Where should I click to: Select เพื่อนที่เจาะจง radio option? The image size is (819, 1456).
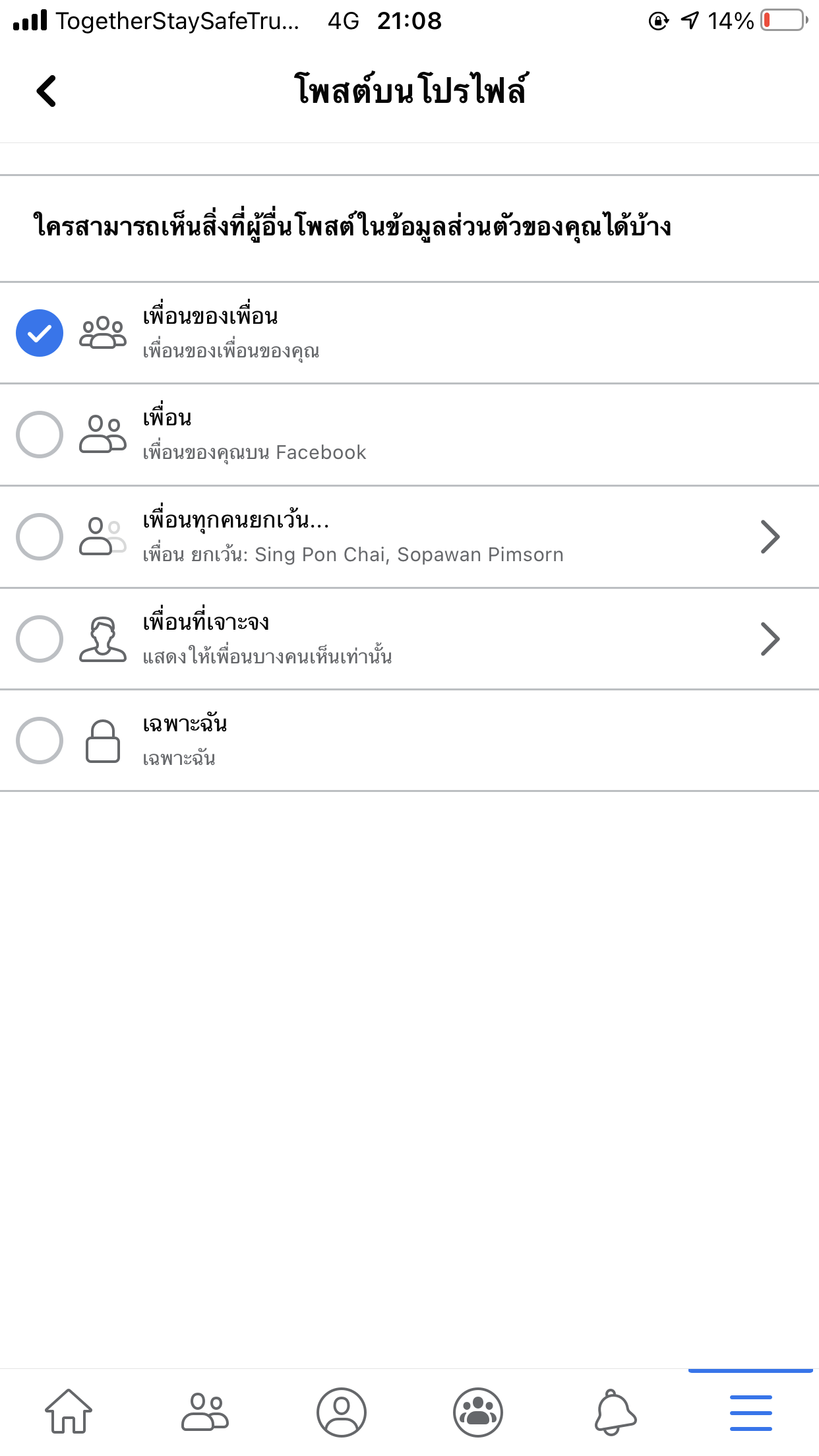(40, 638)
